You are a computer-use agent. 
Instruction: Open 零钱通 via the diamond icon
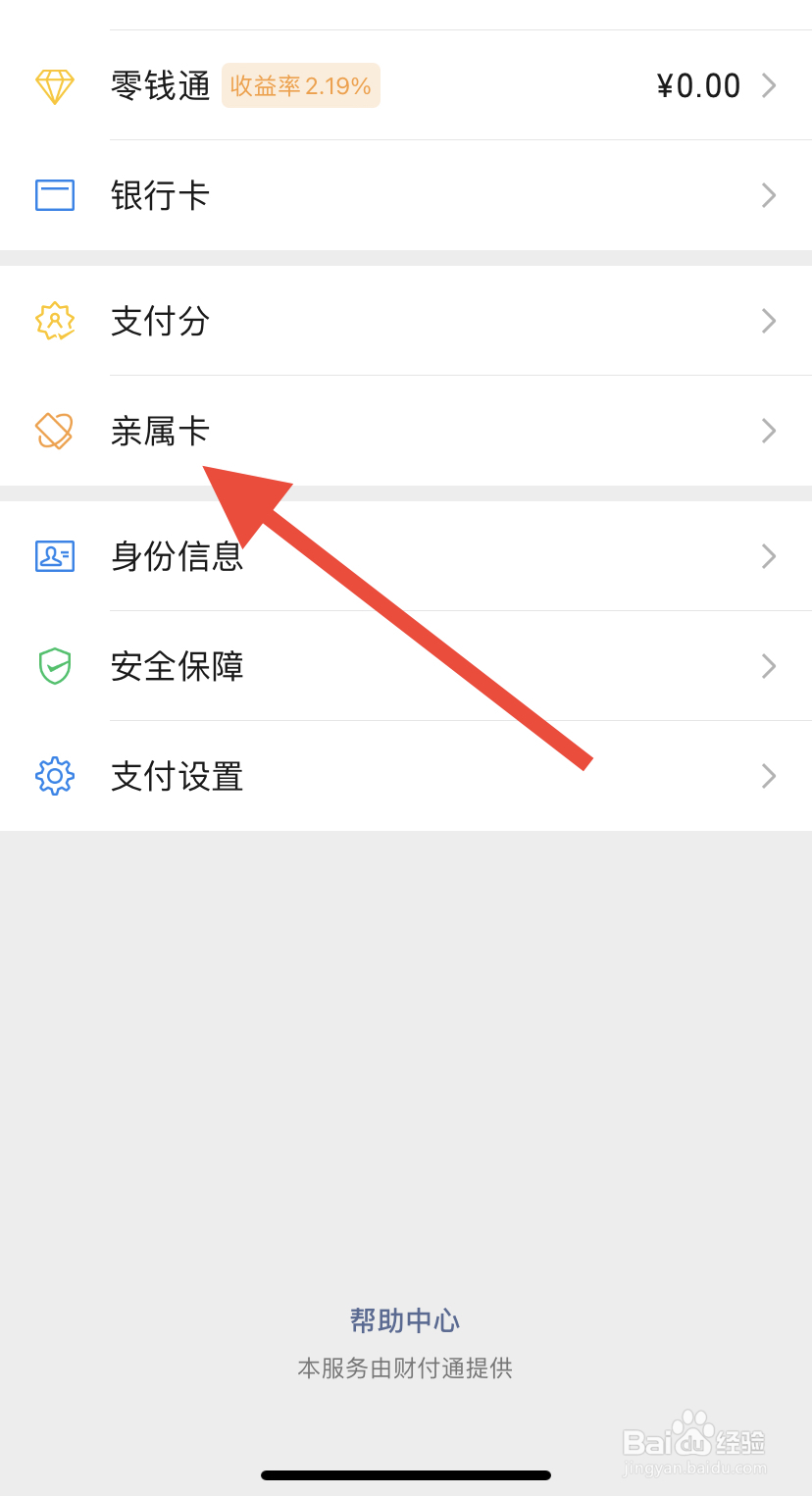coord(55,85)
